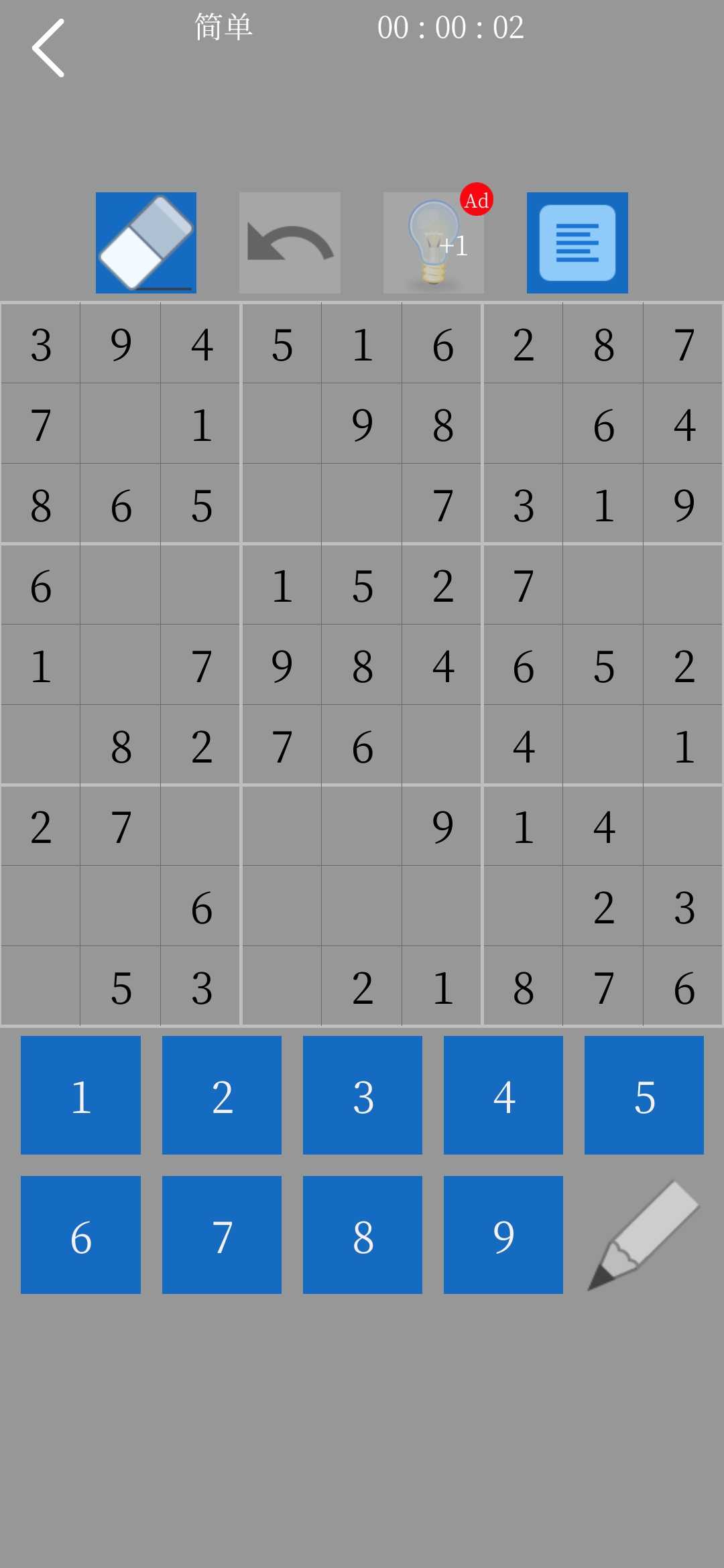Enter number 8 from the keypad
The width and height of the screenshot is (724, 1568).
[363, 1235]
